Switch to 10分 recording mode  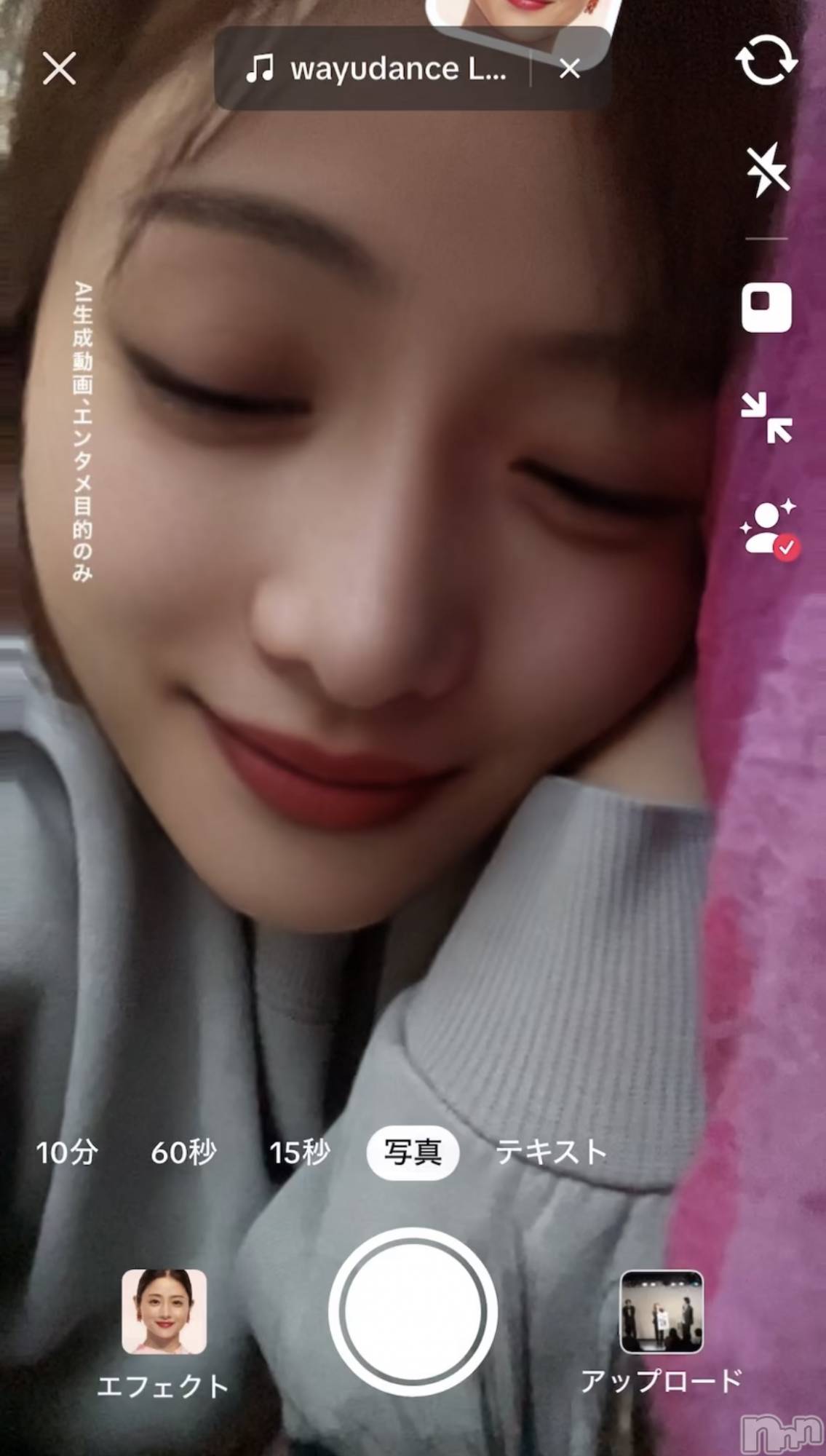pyautogui.click(x=66, y=1152)
